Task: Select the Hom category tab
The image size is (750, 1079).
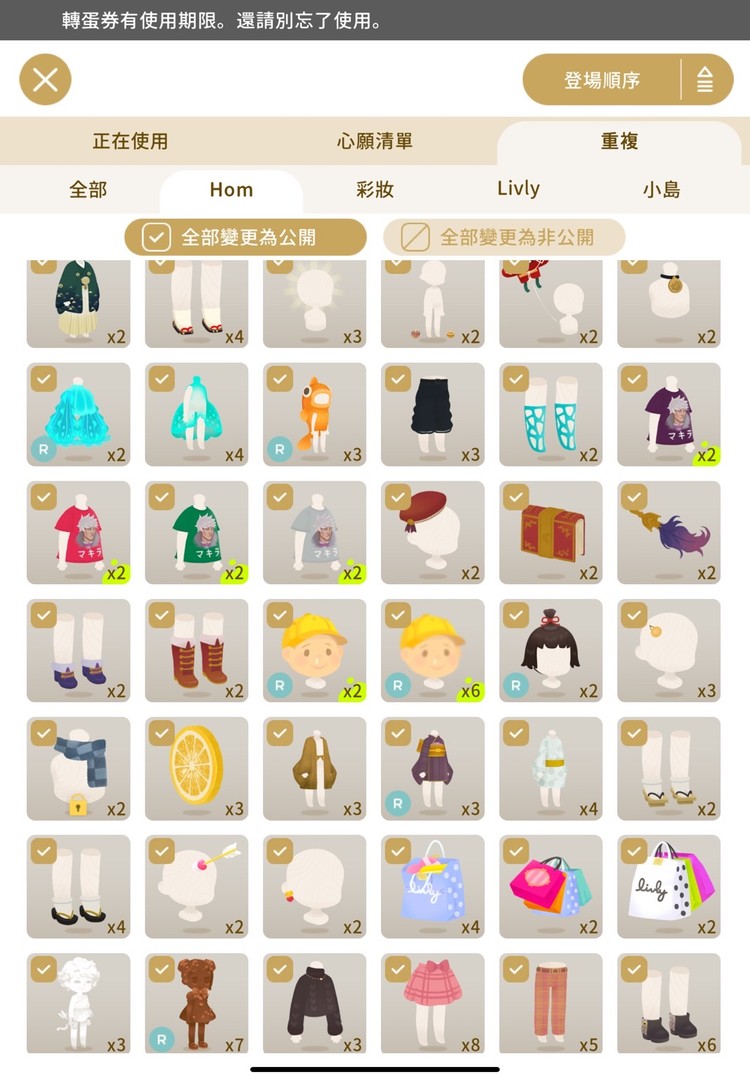Action: 231,189
